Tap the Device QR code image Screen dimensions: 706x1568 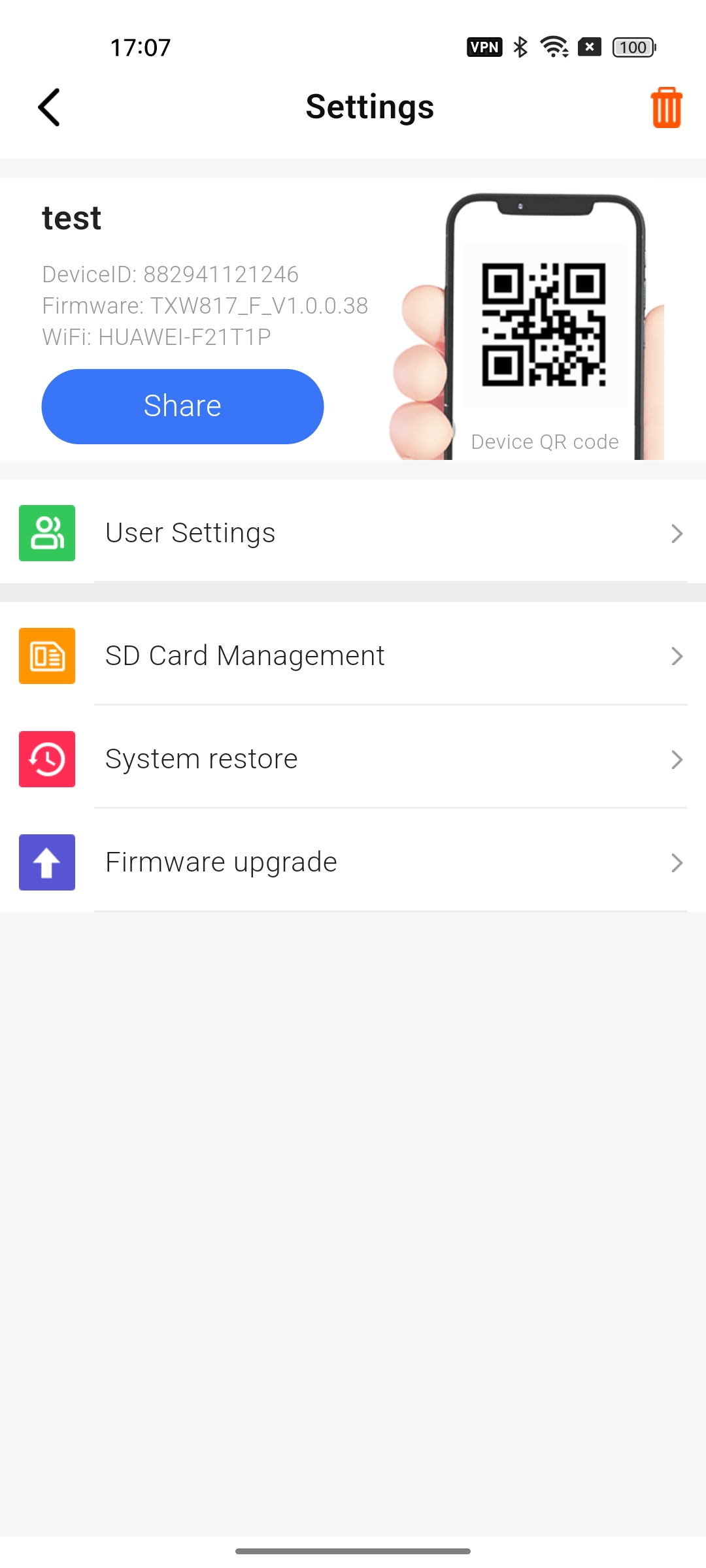[x=545, y=325]
